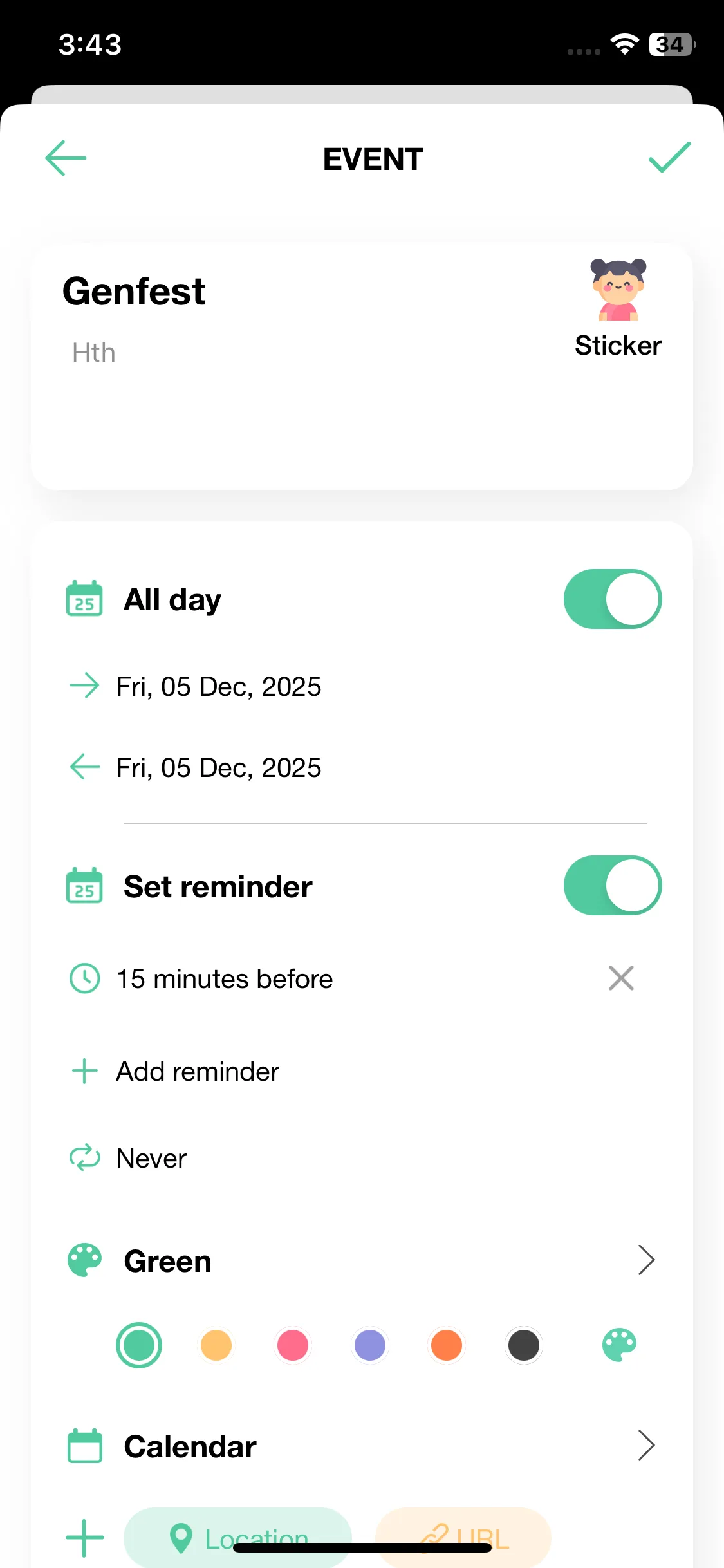
Task: Change the Never repeat setting
Action: [151, 1159]
